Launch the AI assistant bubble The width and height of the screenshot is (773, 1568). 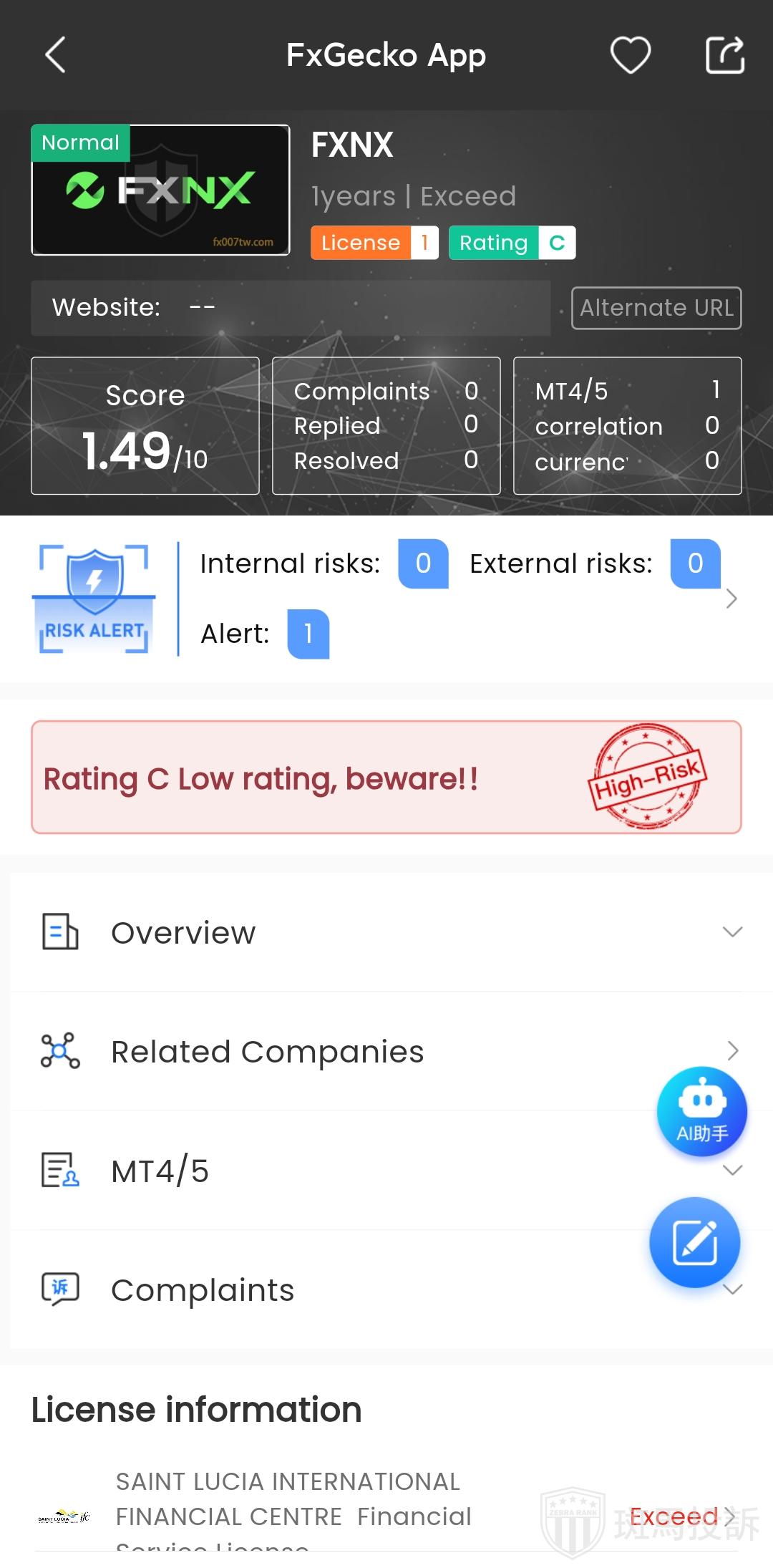coord(701,1111)
